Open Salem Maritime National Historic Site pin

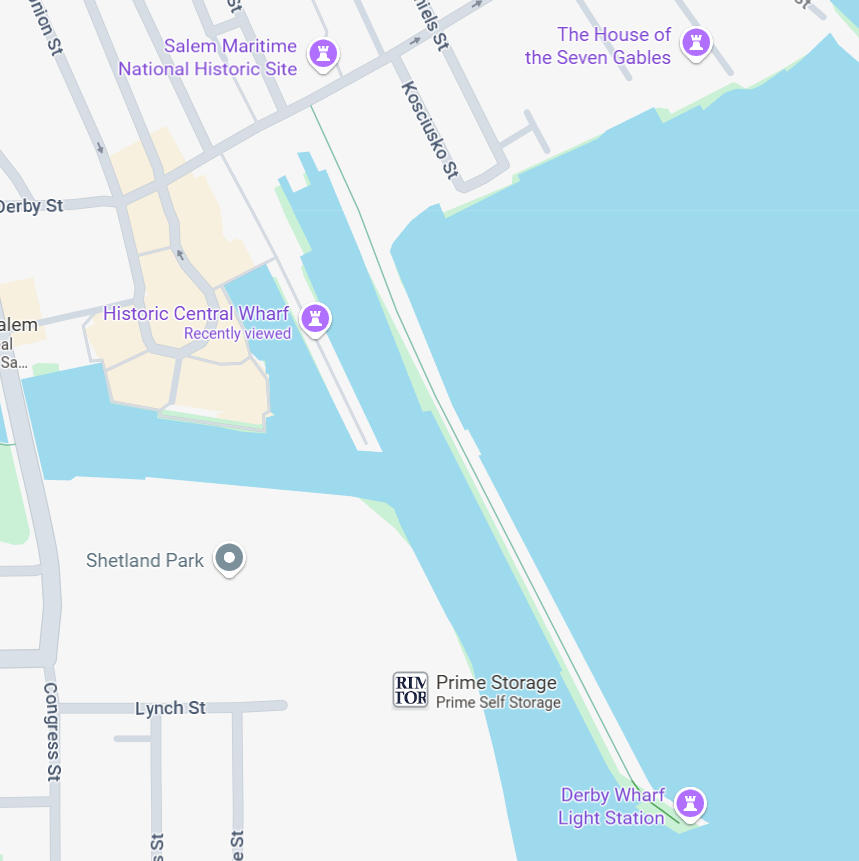(x=322, y=53)
